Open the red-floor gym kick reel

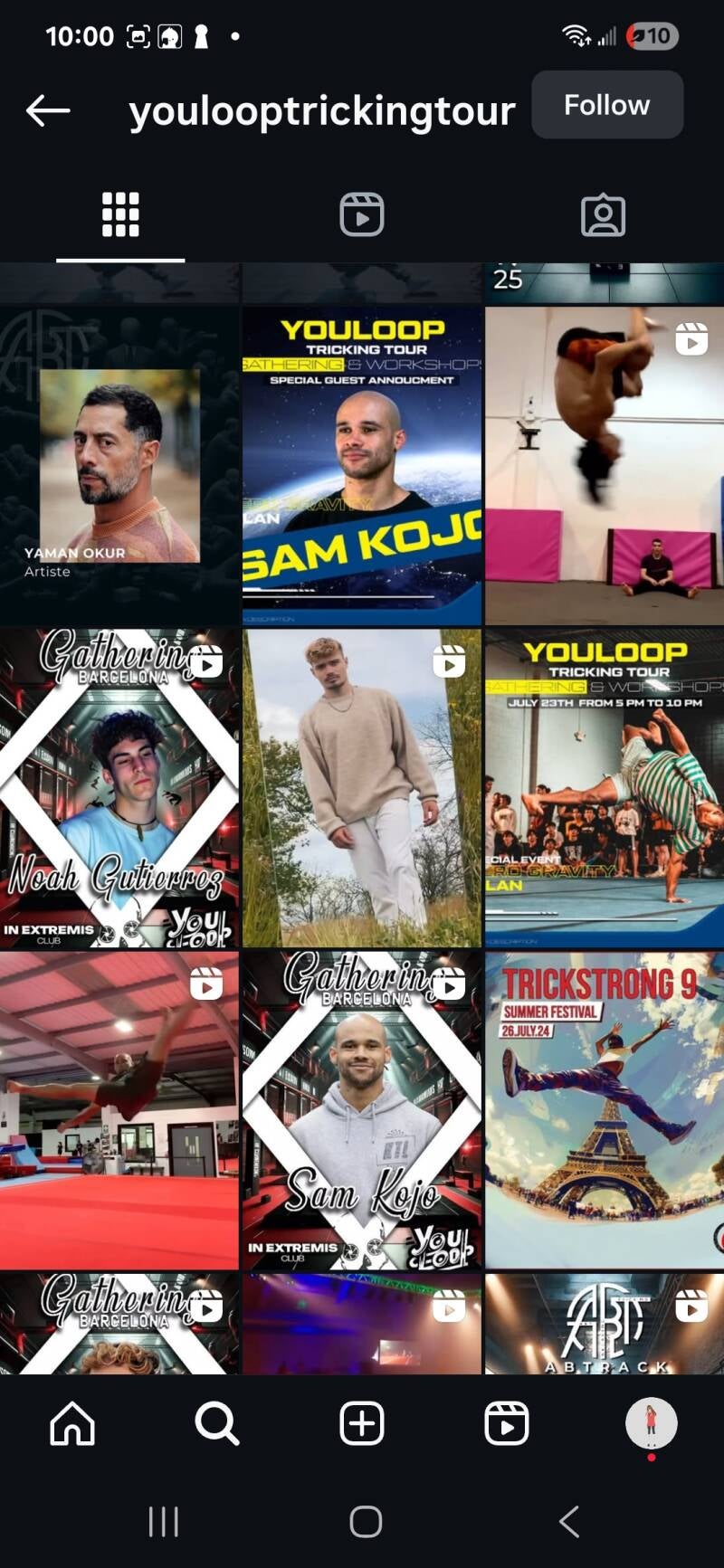119,1110
